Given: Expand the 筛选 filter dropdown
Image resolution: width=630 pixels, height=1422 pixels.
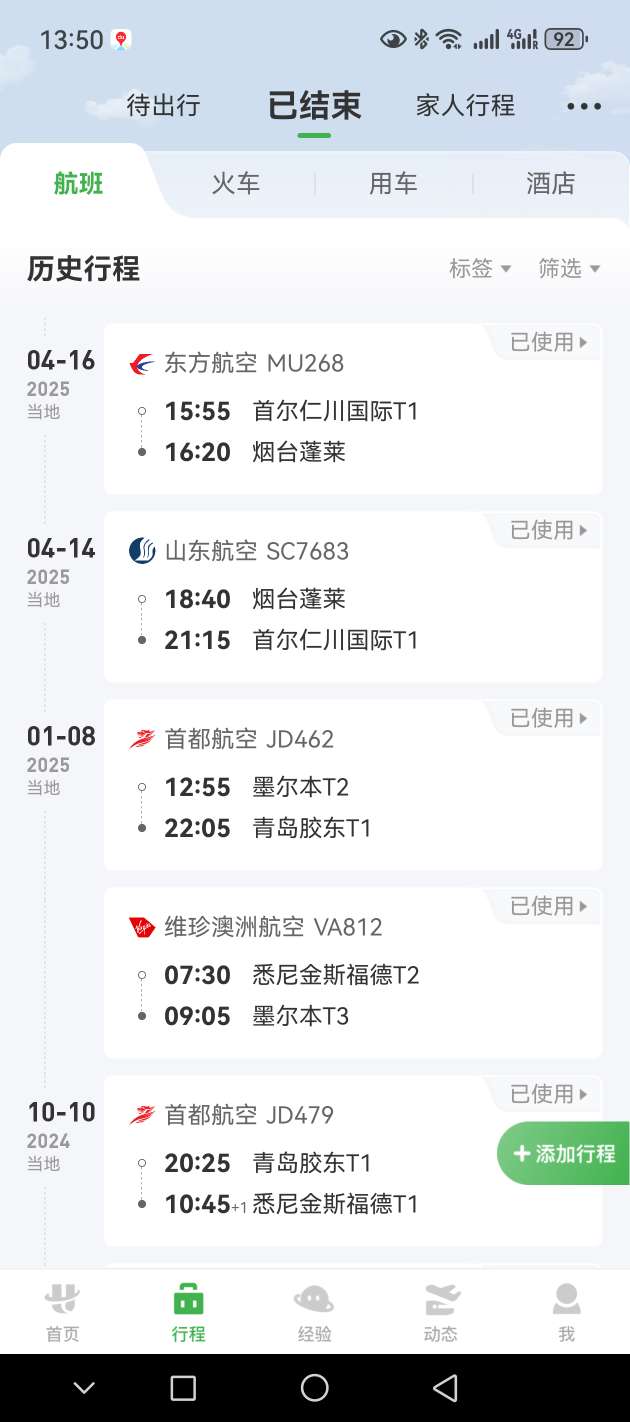Looking at the screenshot, I should pyautogui.click(x=569, y=268).
